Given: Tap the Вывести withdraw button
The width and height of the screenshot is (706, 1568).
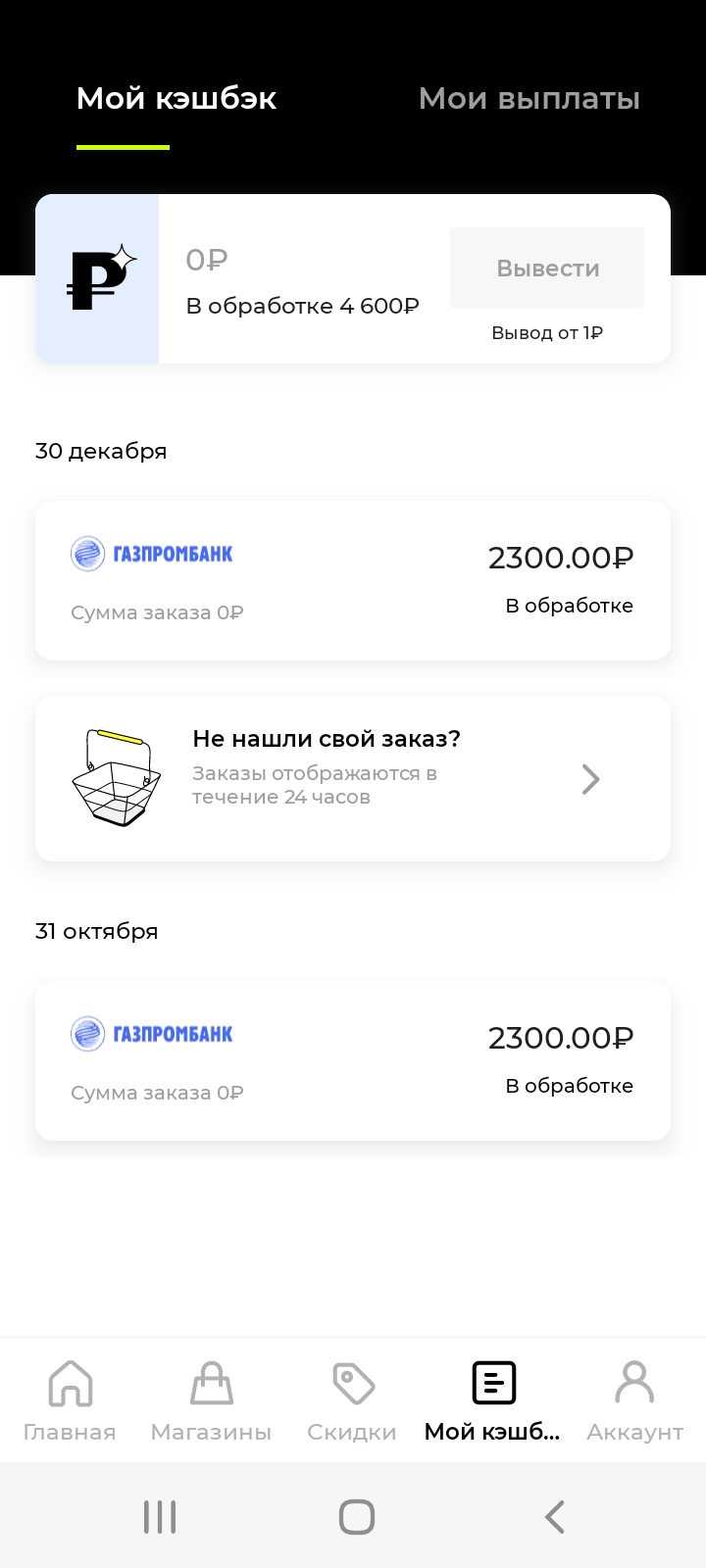Looking at the screenshot, I should pyautogui.click(x=547, y=268).
